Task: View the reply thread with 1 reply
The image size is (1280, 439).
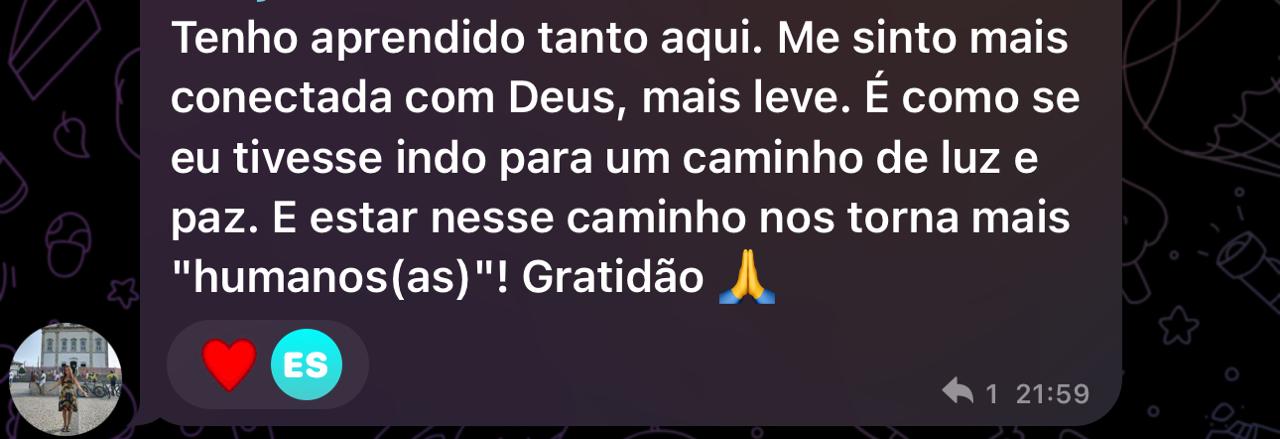Action: [x=970, y=393]
